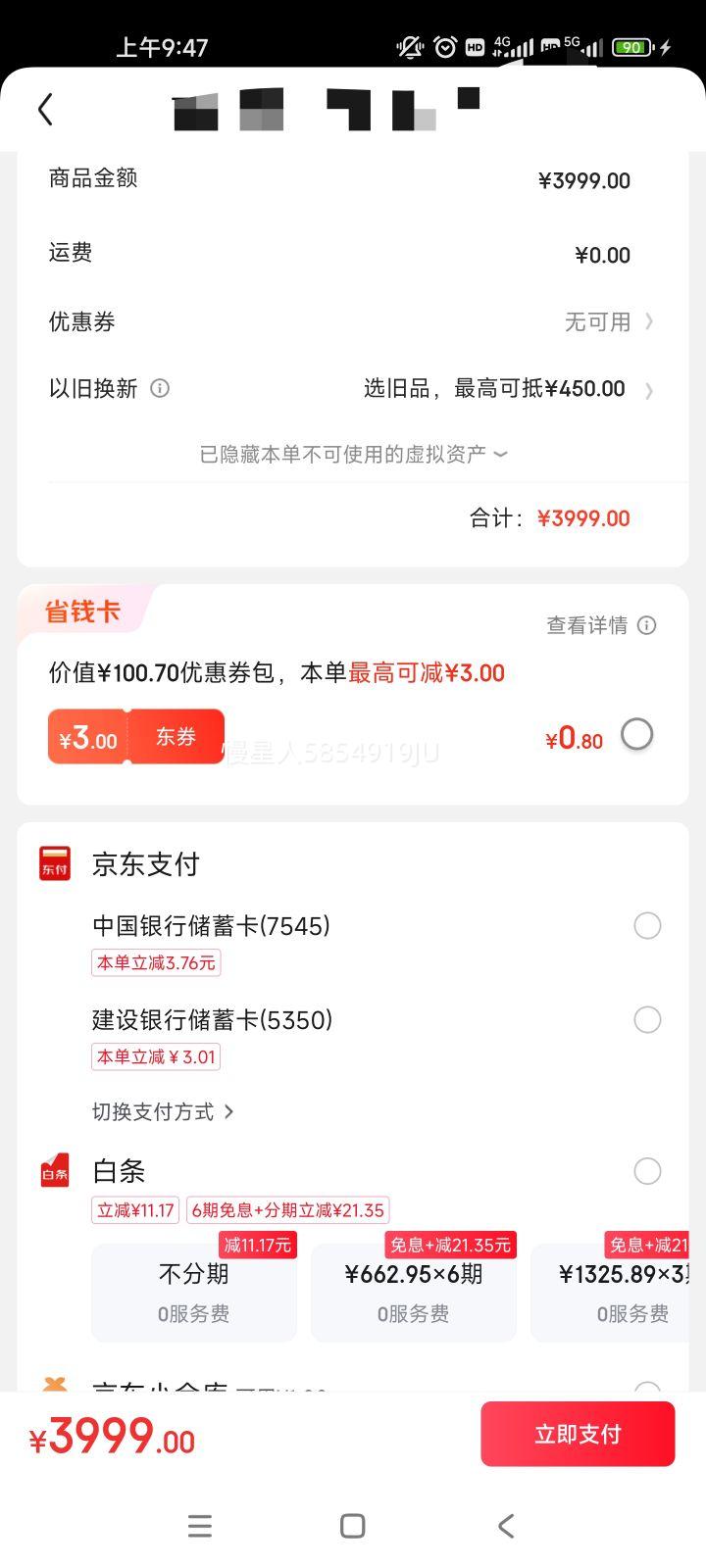The height and width of the screenshot is (1568, 706).
Task: Pick the 不分期 installment option
Action: click(x=194, y=1293)
